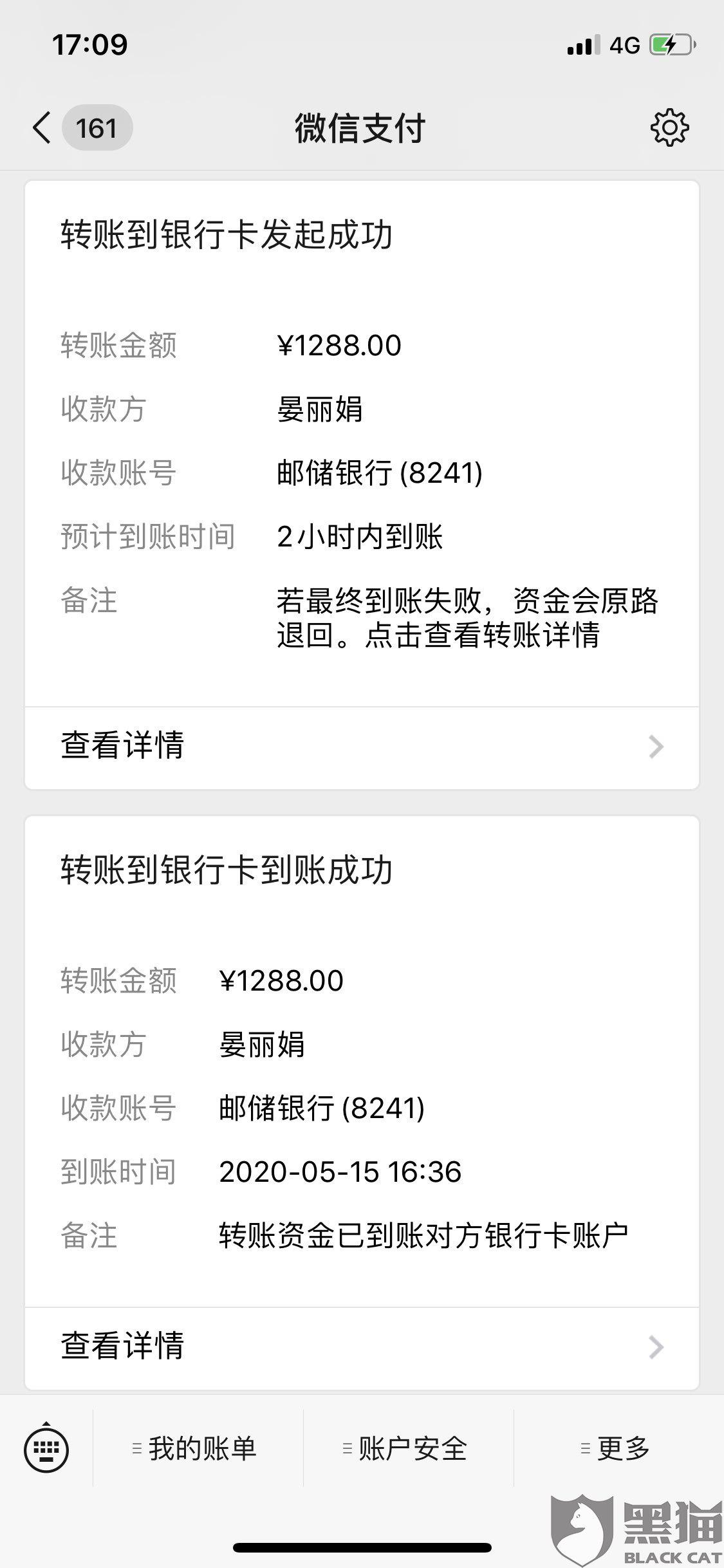The width and height of the screenshot is (724, 1568).
Task: Open 查看详情 under 转账到银行卡发起成功
Action: click(x=362, y=747)
